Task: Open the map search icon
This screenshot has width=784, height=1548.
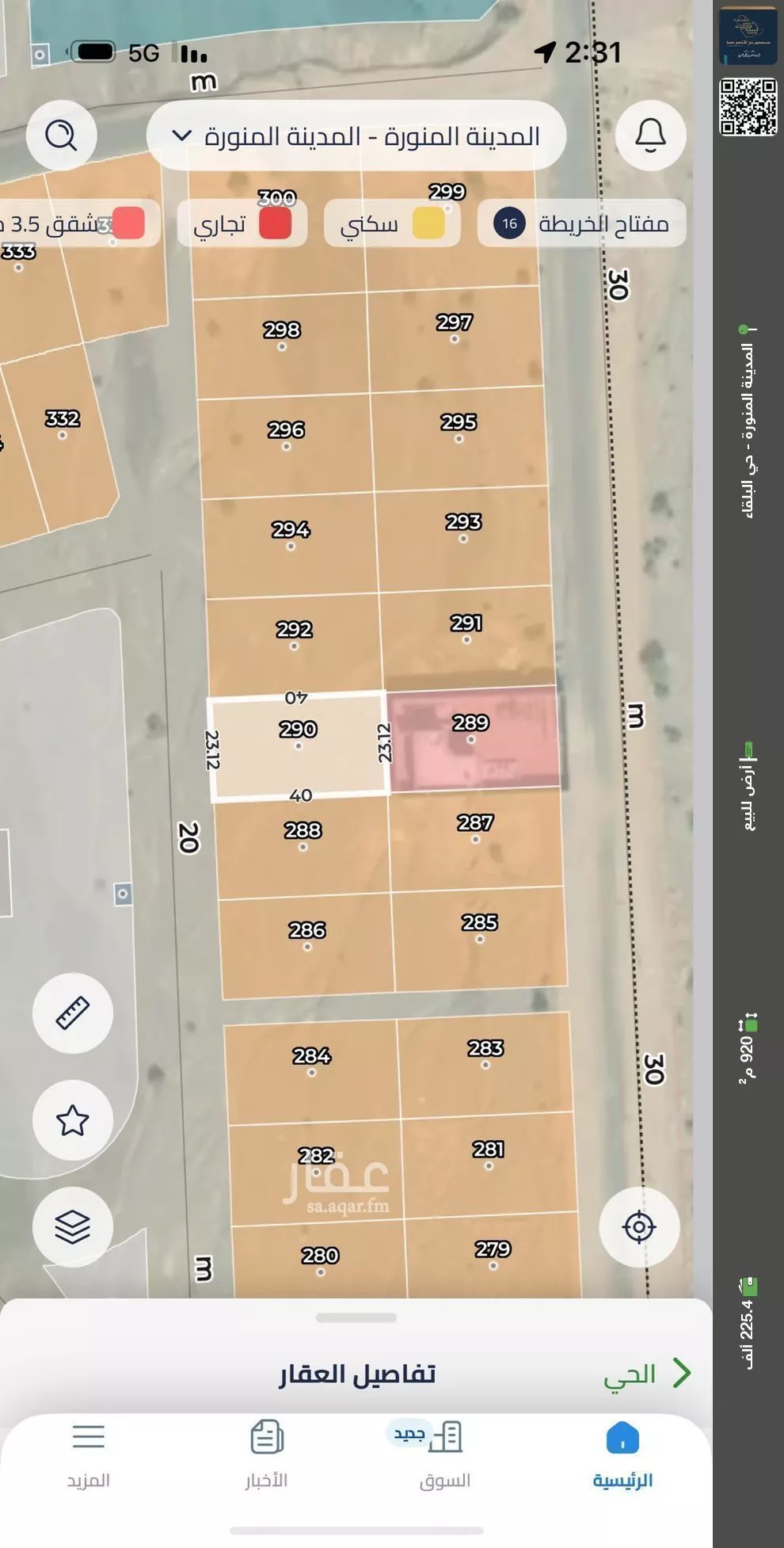Action: click(x=61, y=135)
